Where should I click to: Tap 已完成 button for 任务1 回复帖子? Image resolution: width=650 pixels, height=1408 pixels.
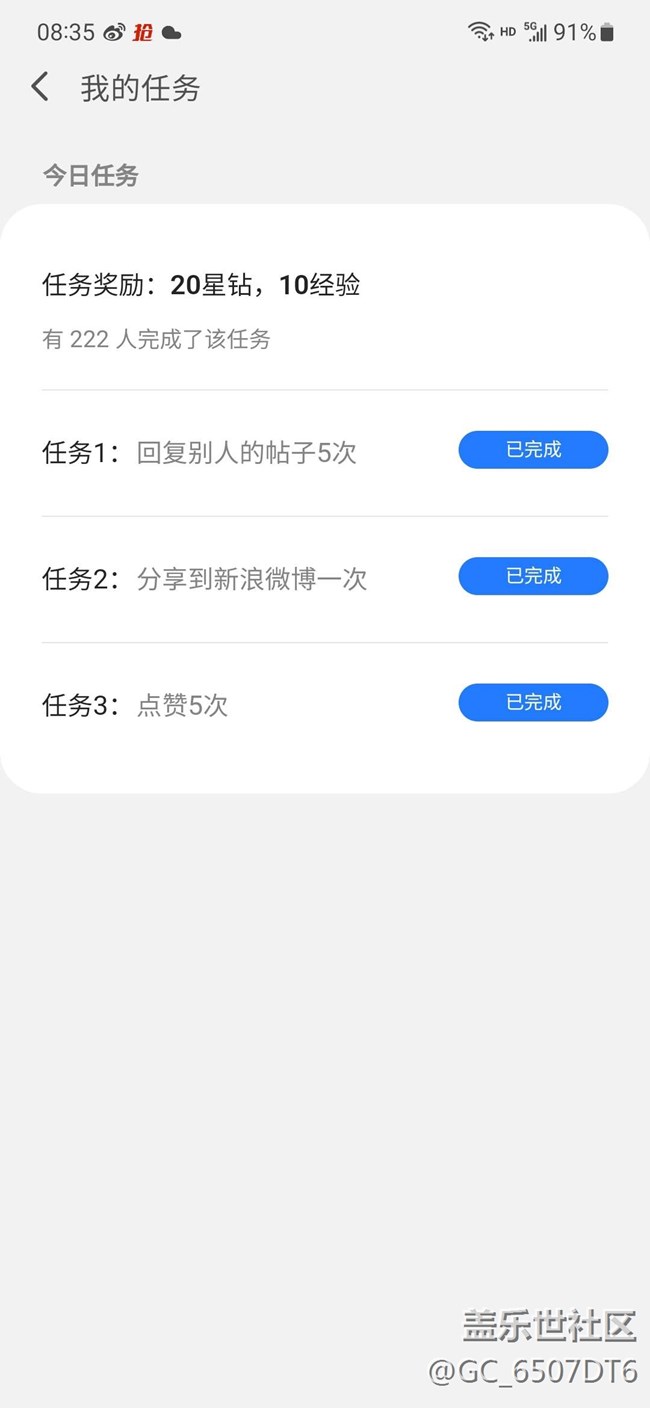tap(533, 450)
